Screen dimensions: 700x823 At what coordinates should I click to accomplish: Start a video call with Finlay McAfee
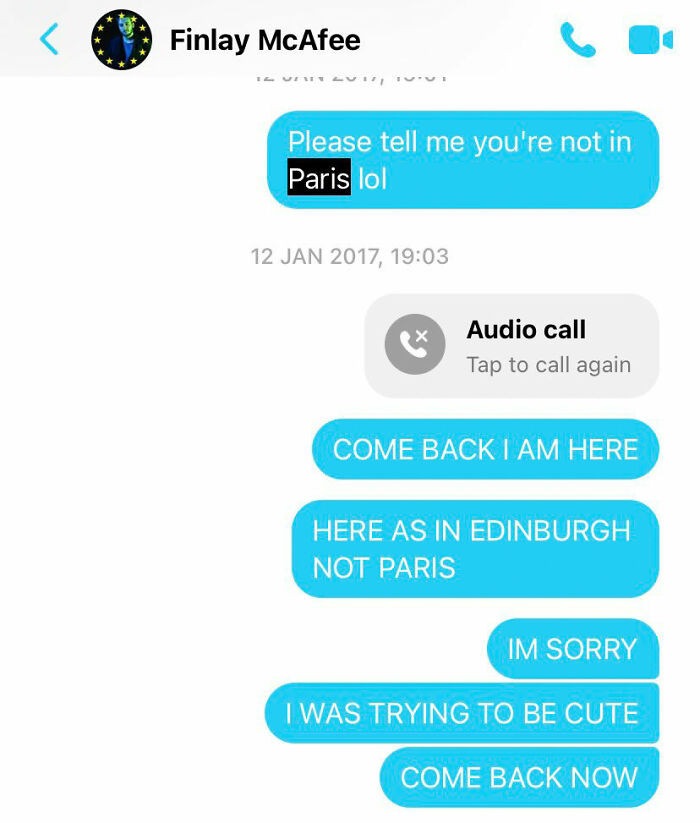pos(650,40)
